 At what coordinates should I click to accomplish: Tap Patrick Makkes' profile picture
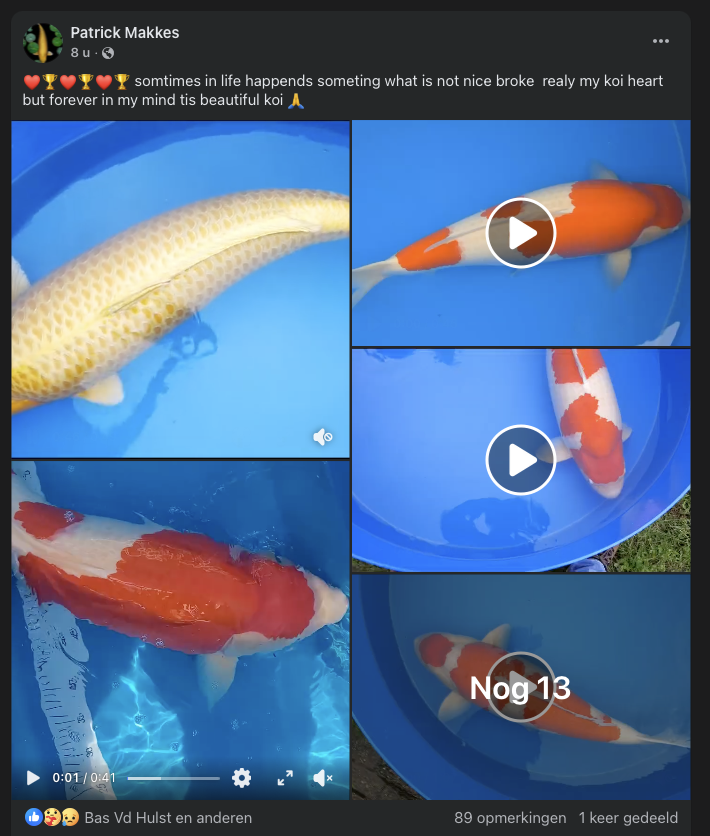coord(43,42)
